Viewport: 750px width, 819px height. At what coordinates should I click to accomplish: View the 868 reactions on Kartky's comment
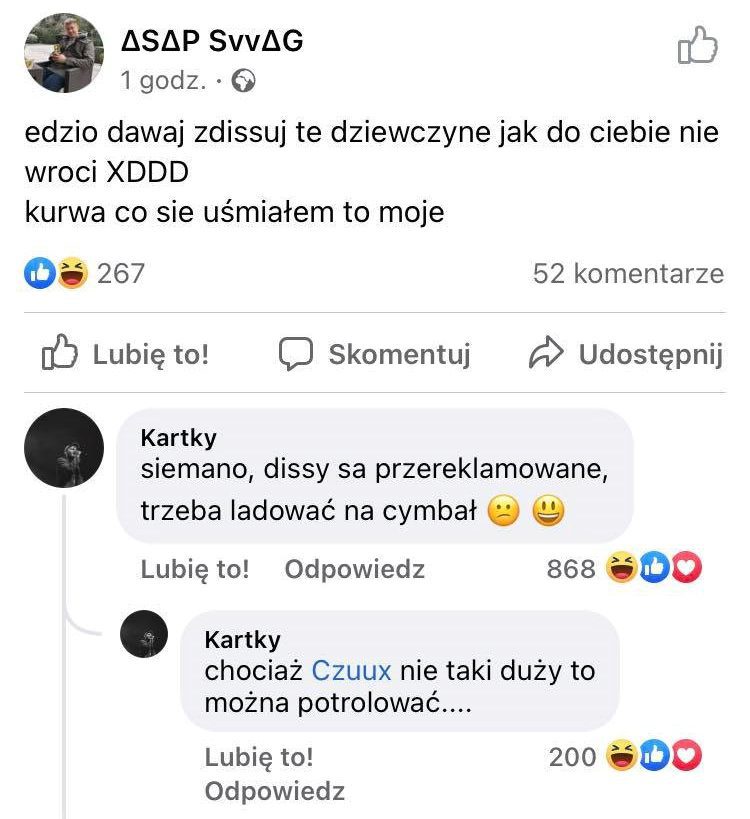point(624,569)
